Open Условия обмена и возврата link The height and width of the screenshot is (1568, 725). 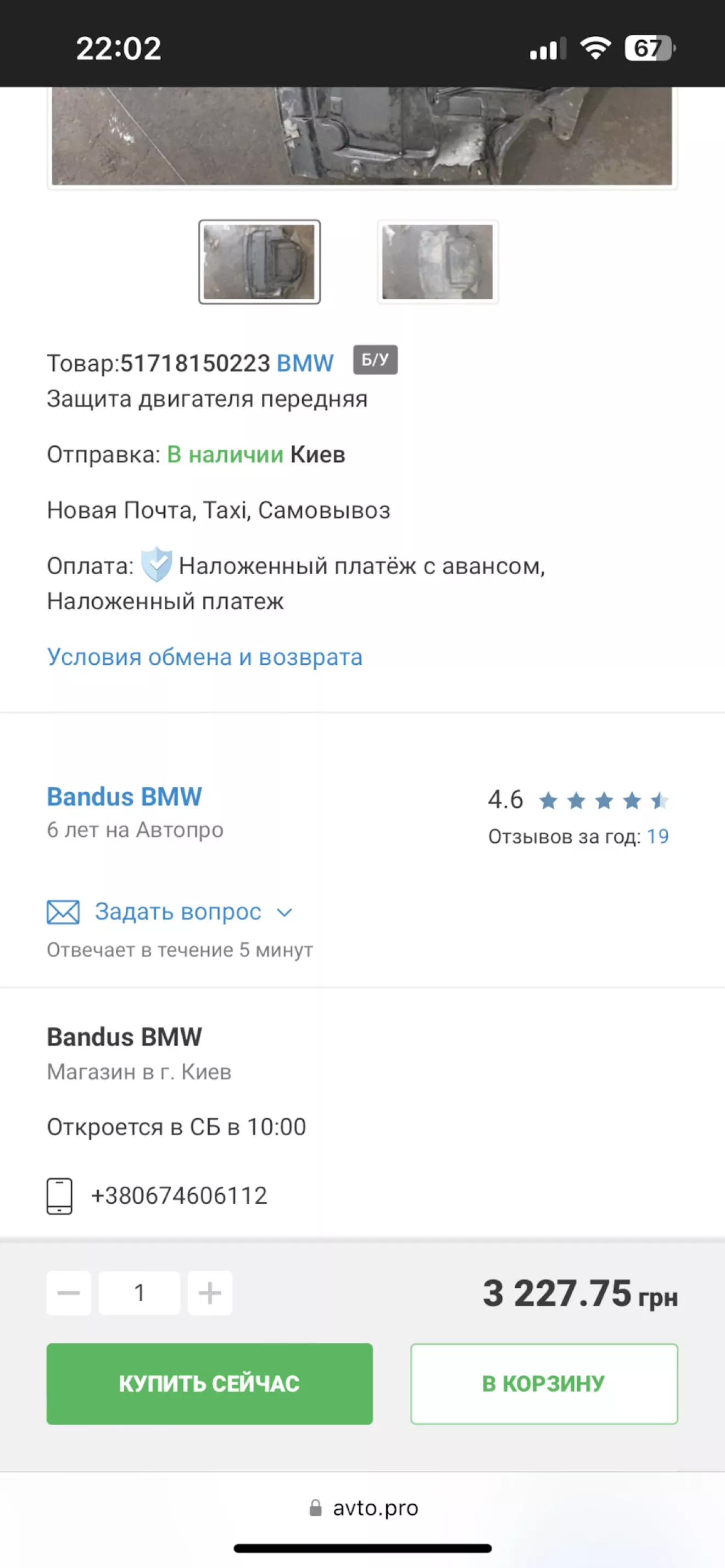pos(204,657)
